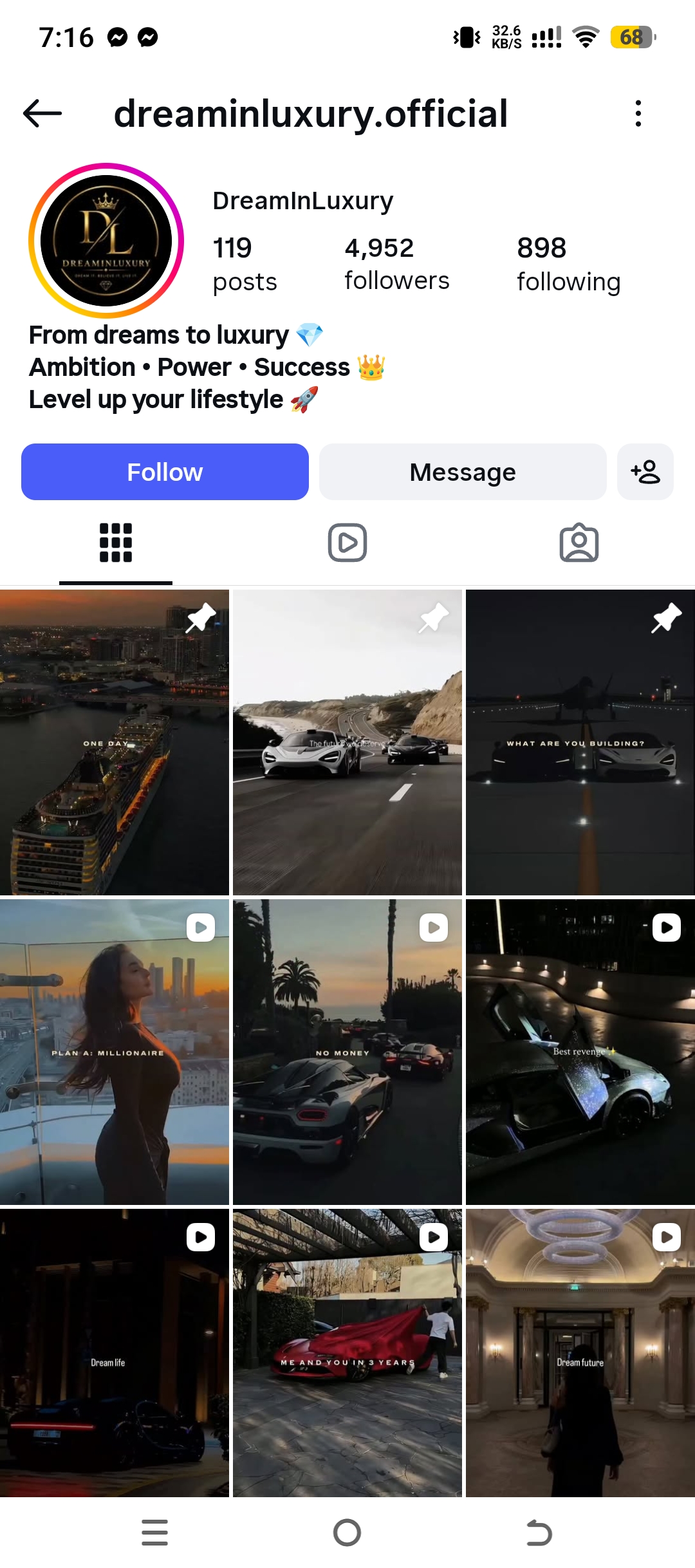Open the pinned "WHAT ARE YOU BUILDING?" post
695x1568 pixels.
[580, 742]
